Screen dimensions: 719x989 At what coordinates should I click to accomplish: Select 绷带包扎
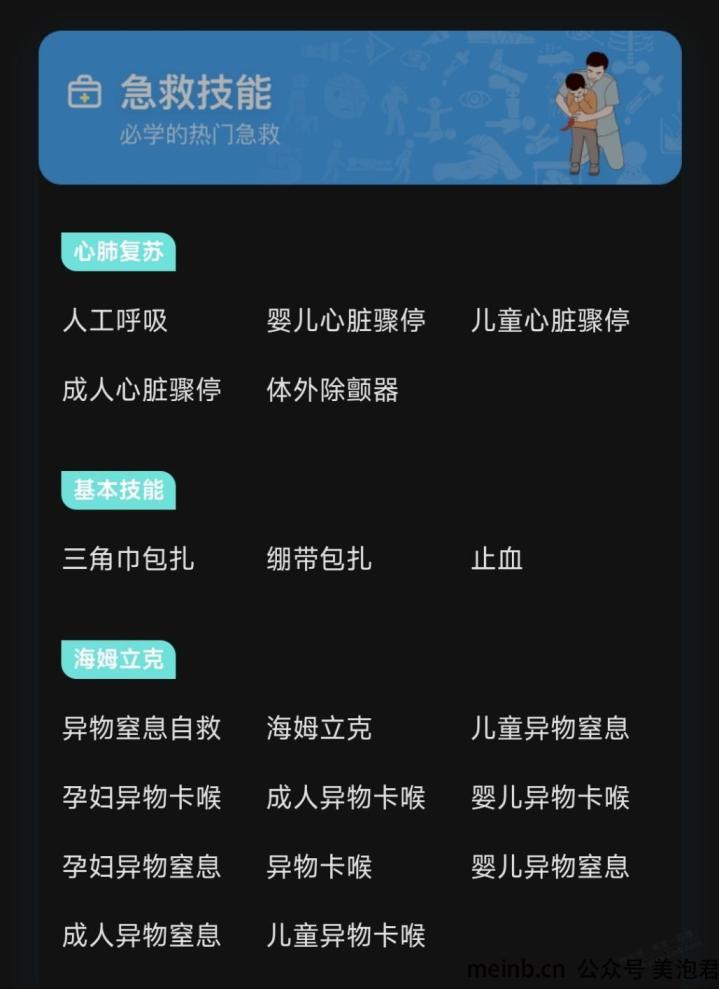[x=319, y=559]
